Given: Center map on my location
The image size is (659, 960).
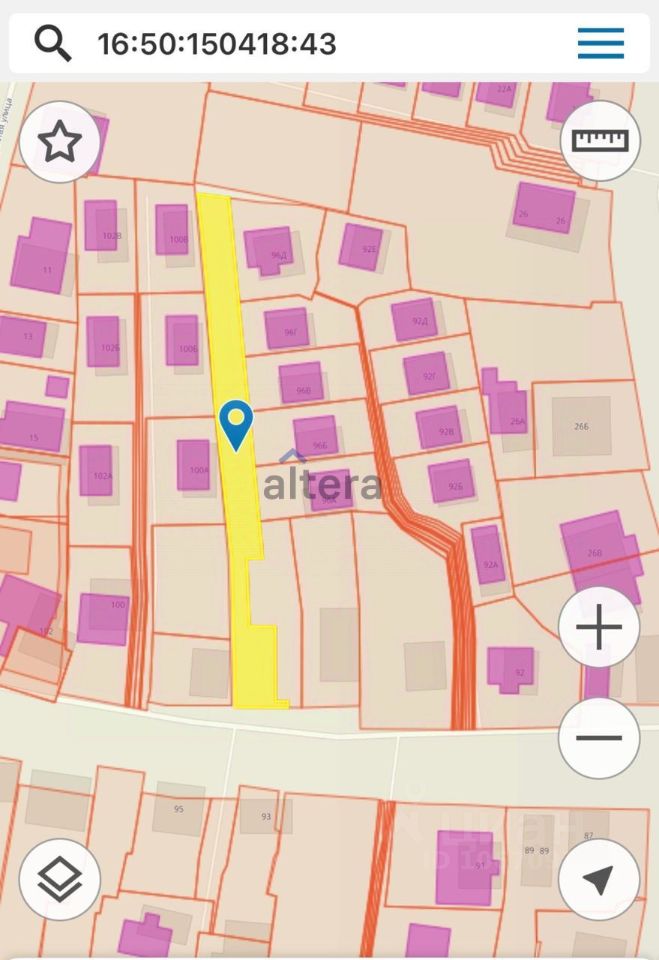Looking at the screenshot, I should [598, 879].
